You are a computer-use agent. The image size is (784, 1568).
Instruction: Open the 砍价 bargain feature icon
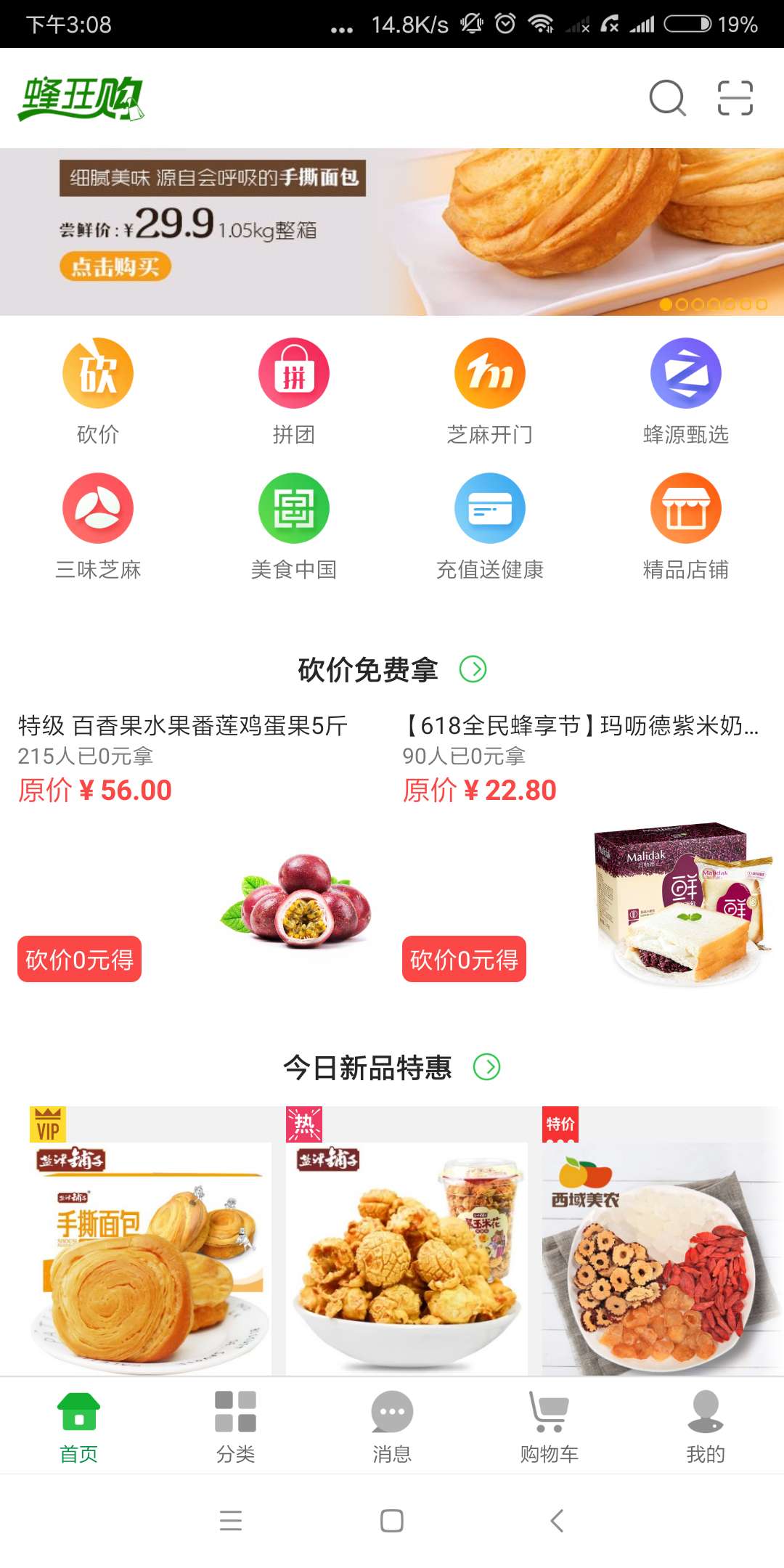click(x=98, y=372)
